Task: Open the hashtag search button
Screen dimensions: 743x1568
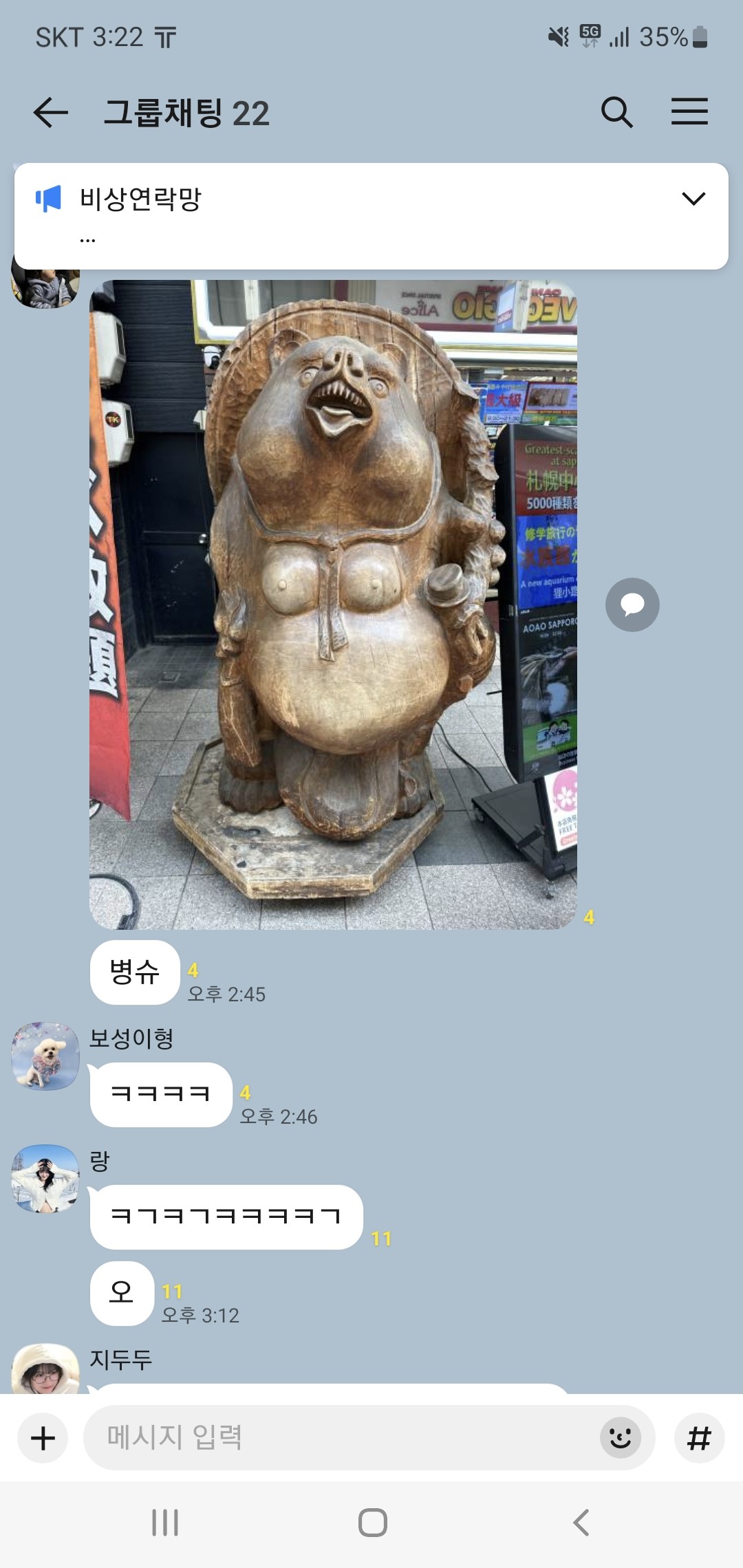Action: [699, 1438]
